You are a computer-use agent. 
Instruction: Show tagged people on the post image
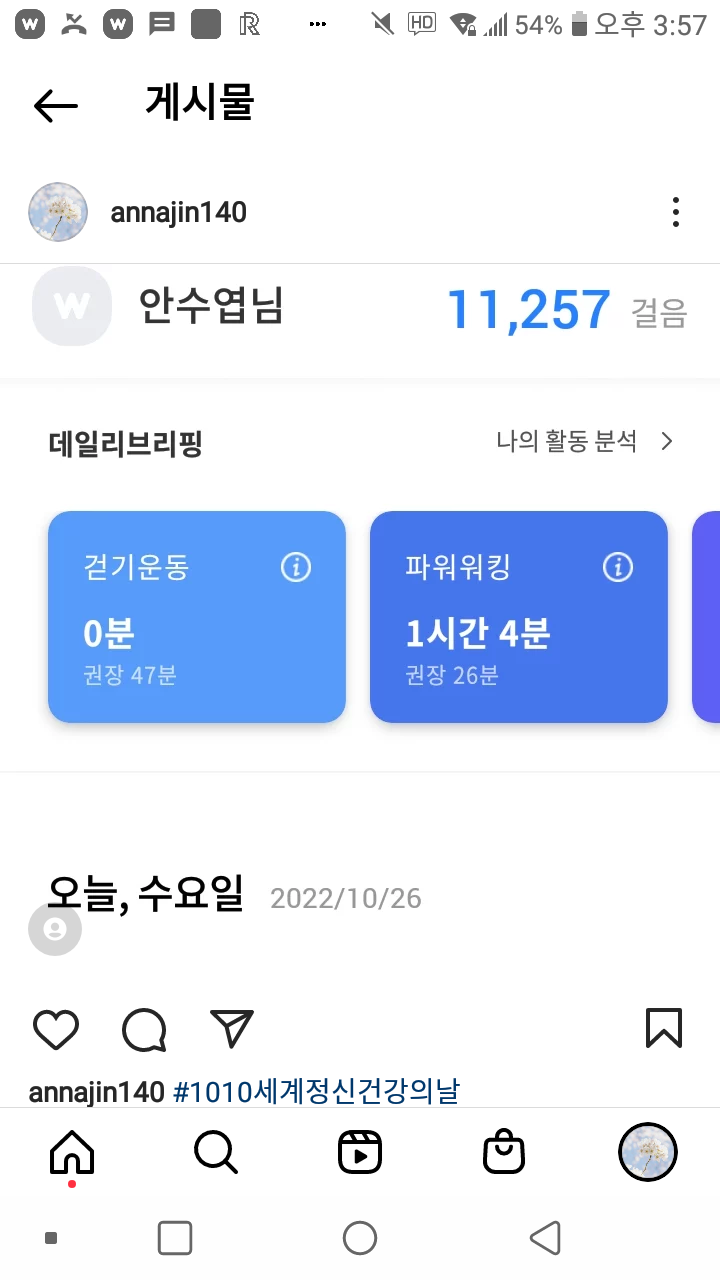coord(55,929)
